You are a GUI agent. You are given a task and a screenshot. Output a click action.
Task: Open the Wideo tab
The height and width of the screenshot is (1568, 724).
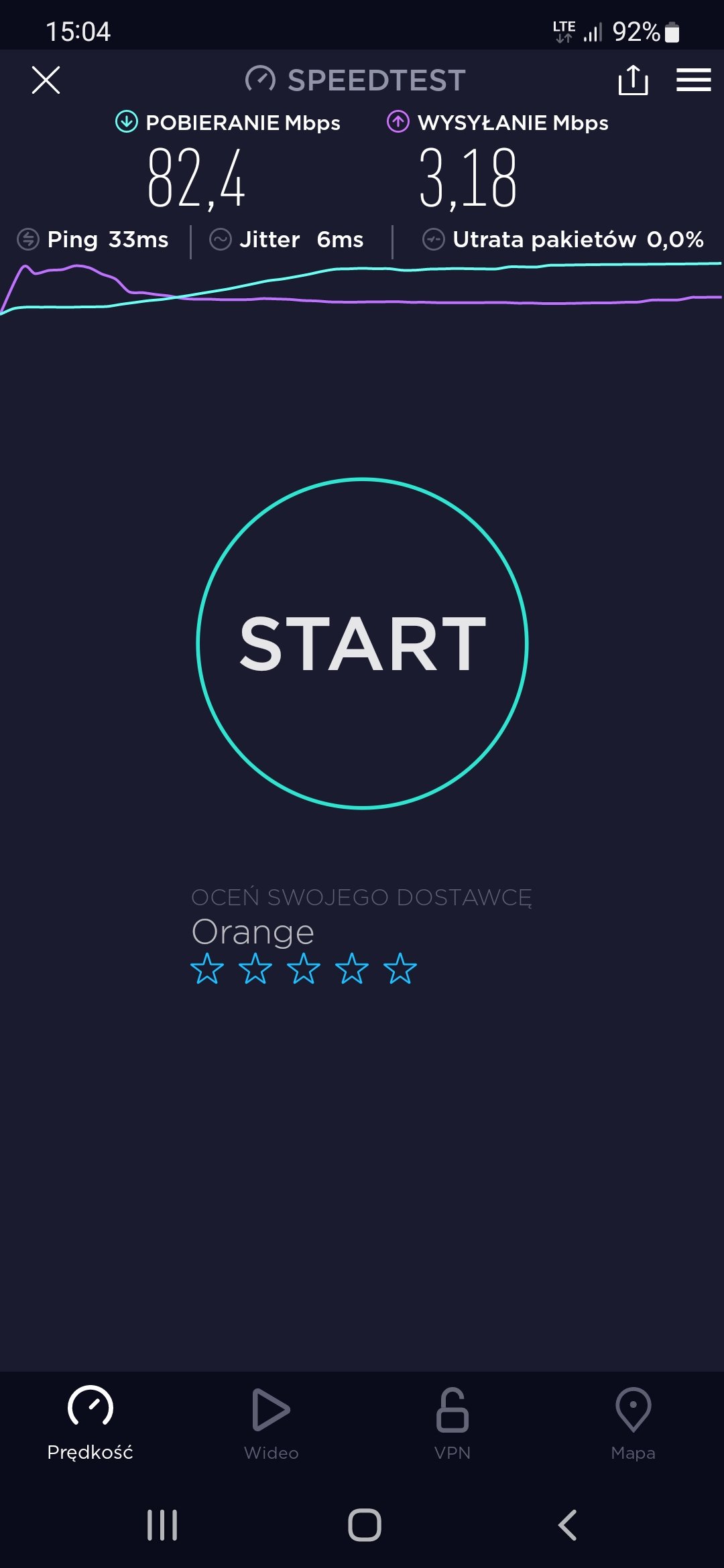[x=271, y=1423]
